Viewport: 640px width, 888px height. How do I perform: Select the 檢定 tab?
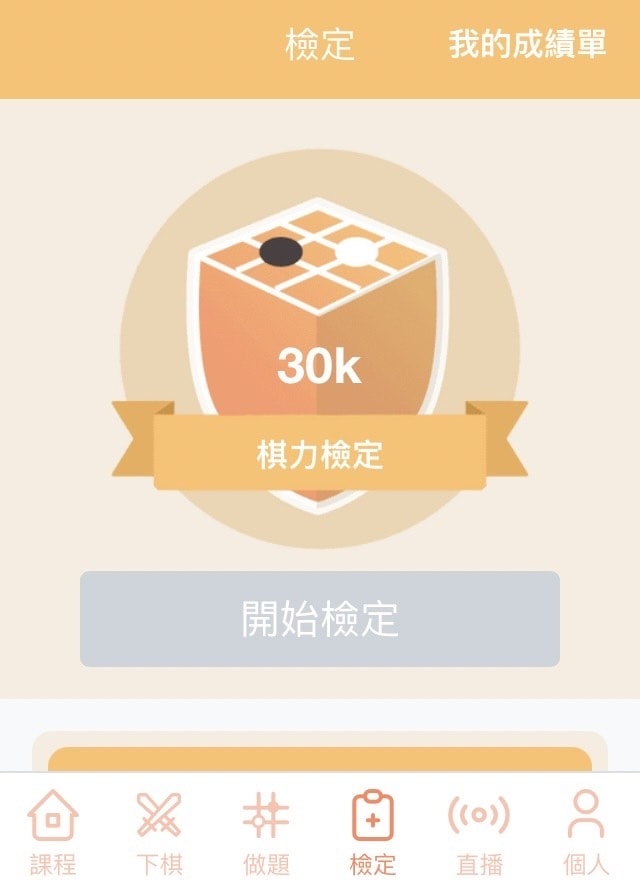click(x=373, y=831)
